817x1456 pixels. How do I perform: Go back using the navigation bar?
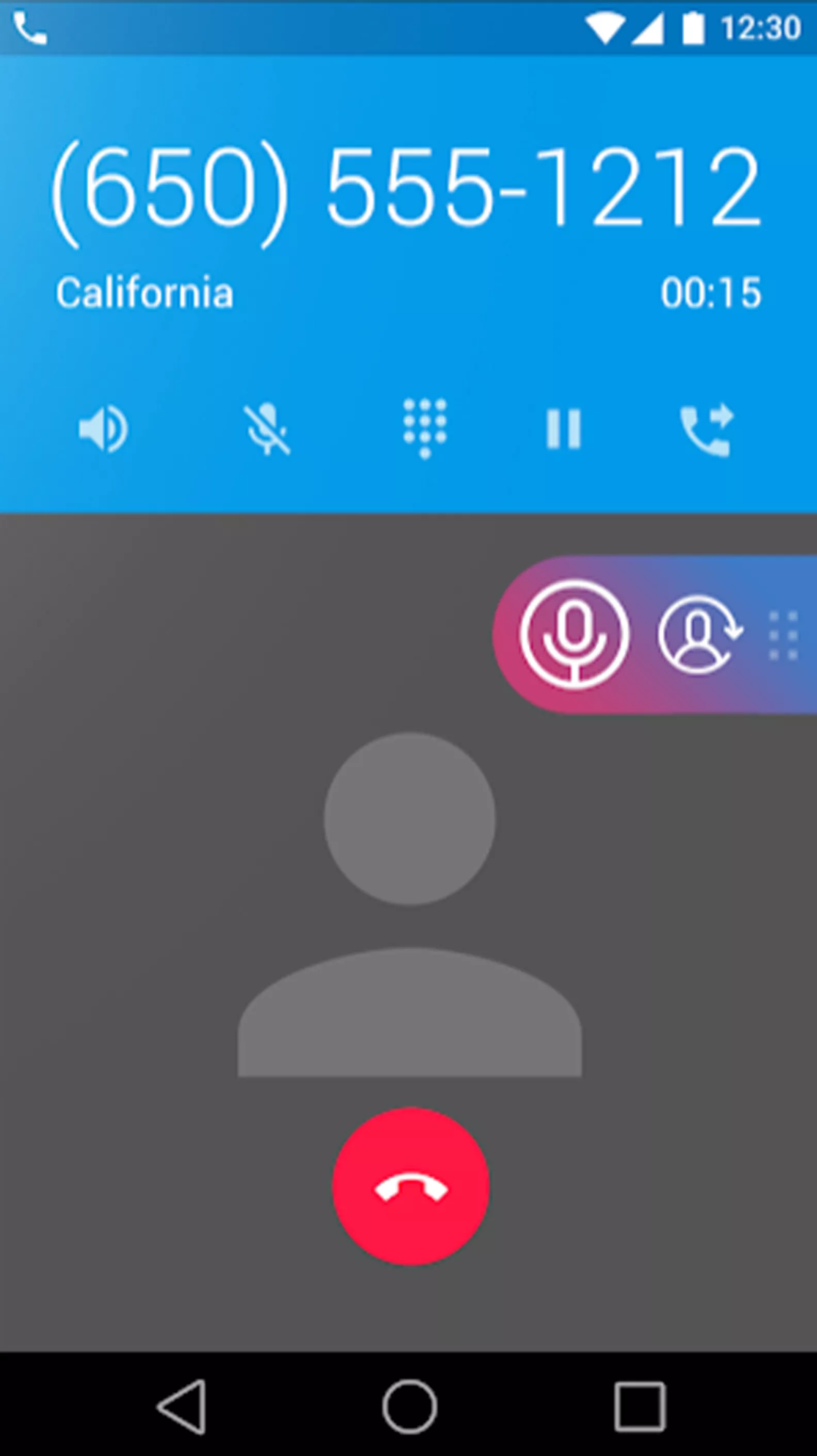[x=182, y=1407]
